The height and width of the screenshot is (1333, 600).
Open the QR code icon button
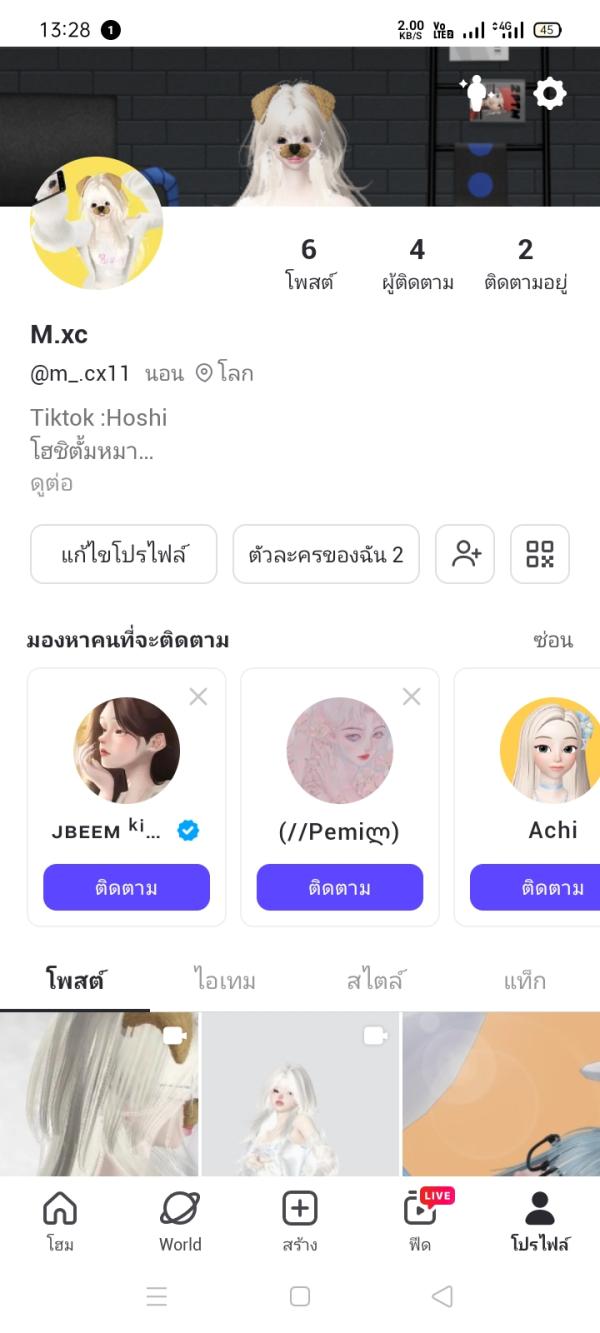540,554
